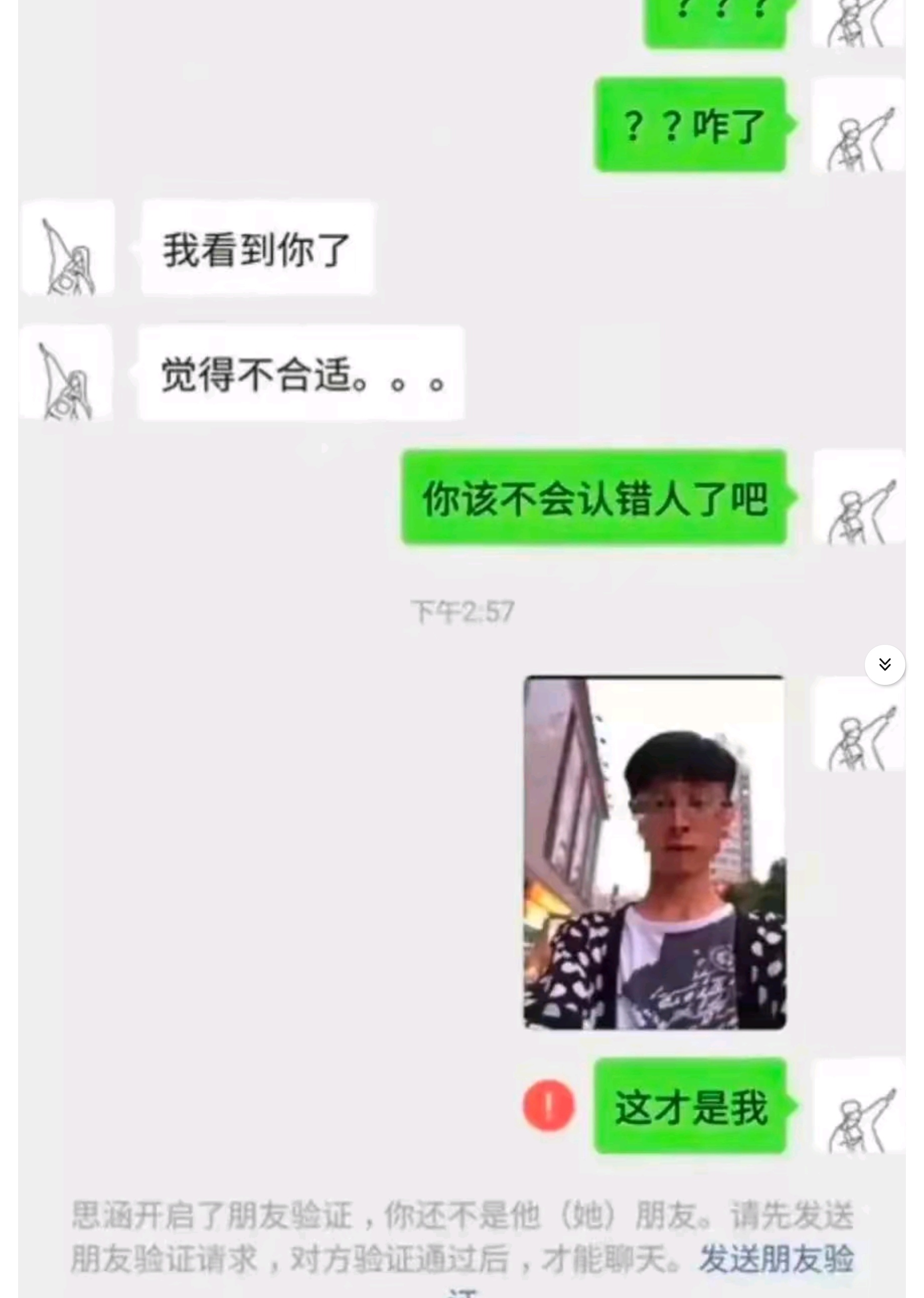
Task: Tap the double-chevron down button
Action: point(885,664)
